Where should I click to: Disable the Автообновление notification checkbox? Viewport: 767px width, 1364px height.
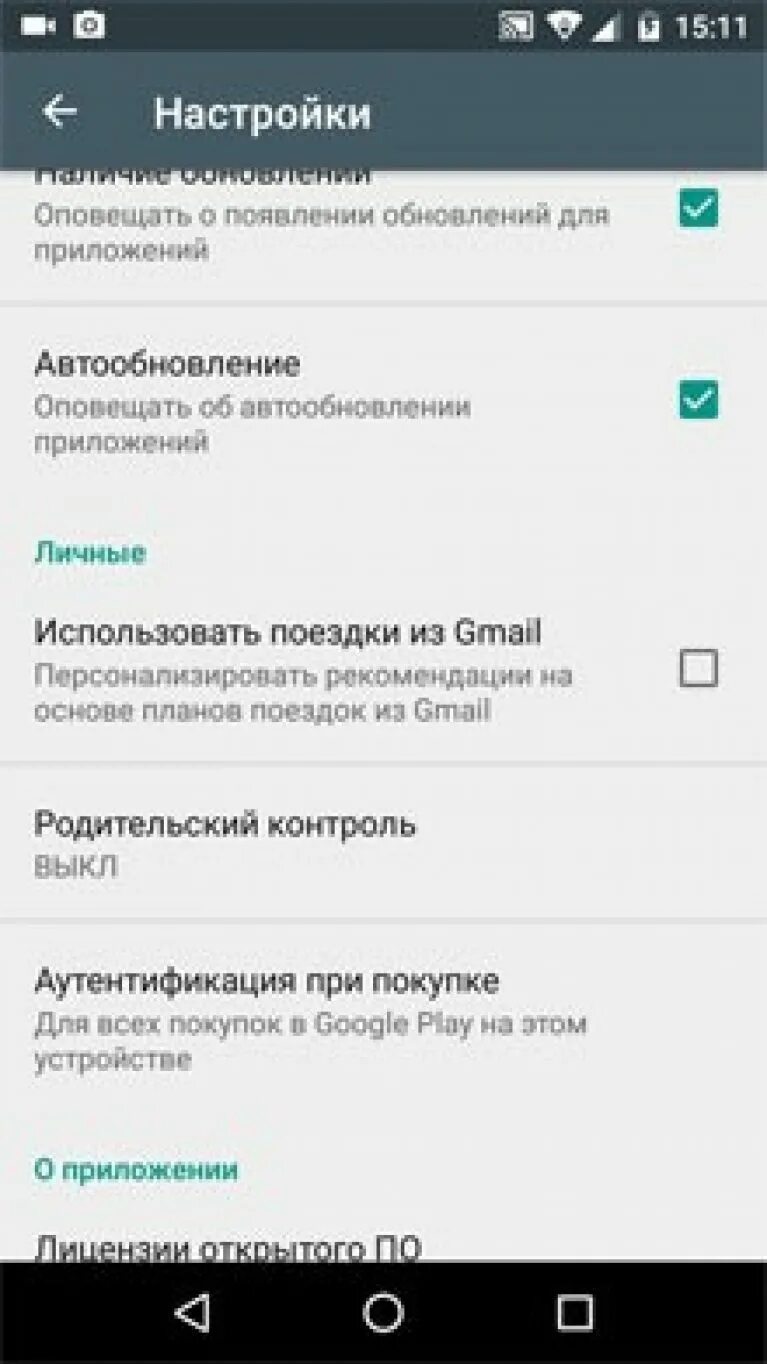tap(698, 400)
